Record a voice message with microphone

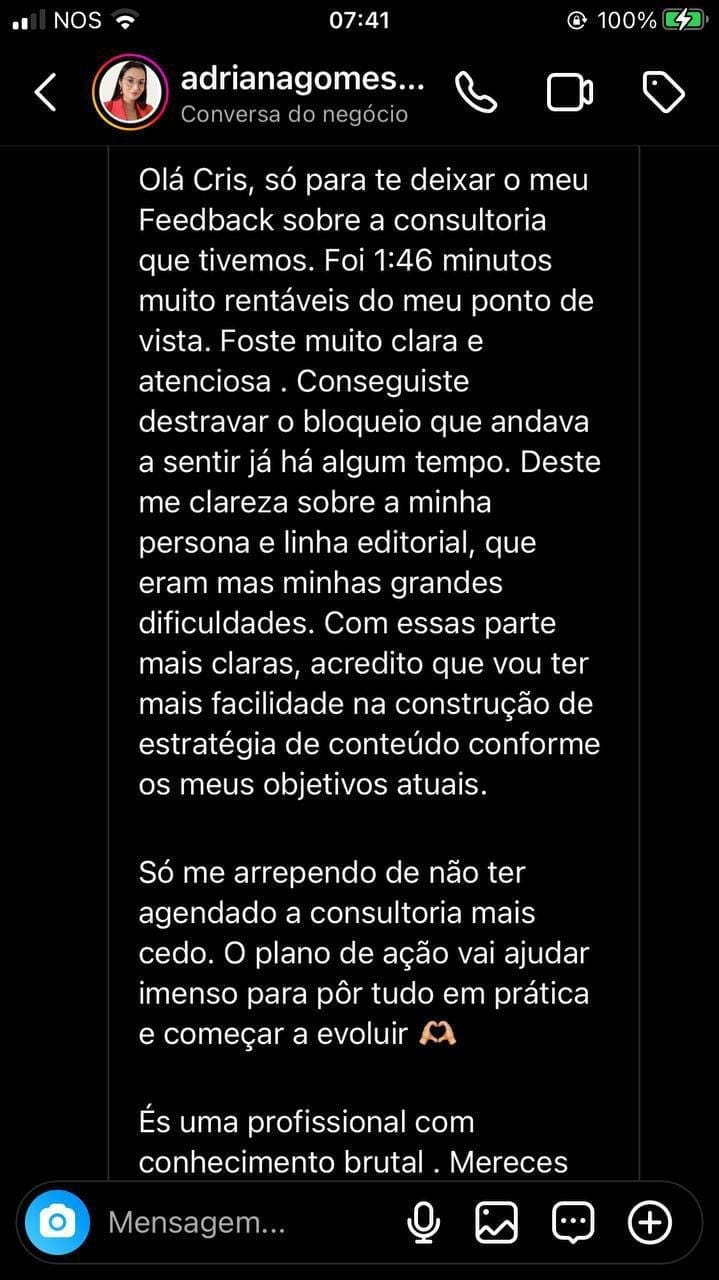click(x=424, y=1222)
